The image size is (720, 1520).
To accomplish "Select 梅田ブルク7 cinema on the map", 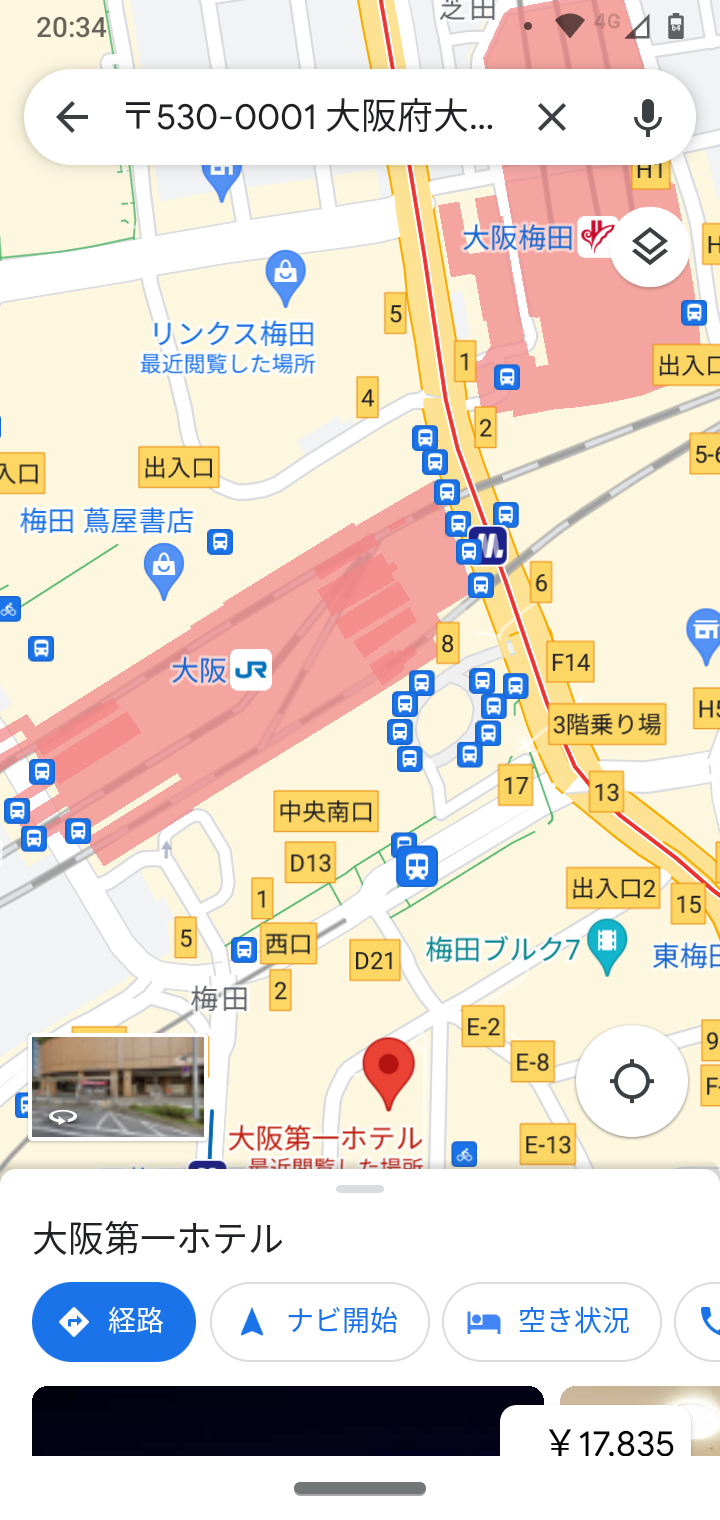I will pyautogui.click(x=606, y=946).
